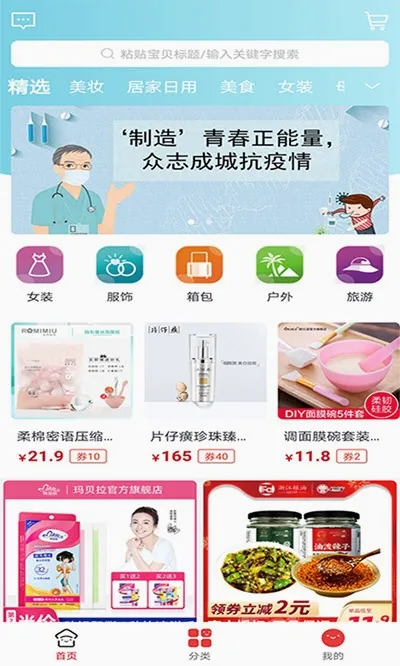Open the 旅游 category icon
The image size is (400, 666).
tap(360, 274)
